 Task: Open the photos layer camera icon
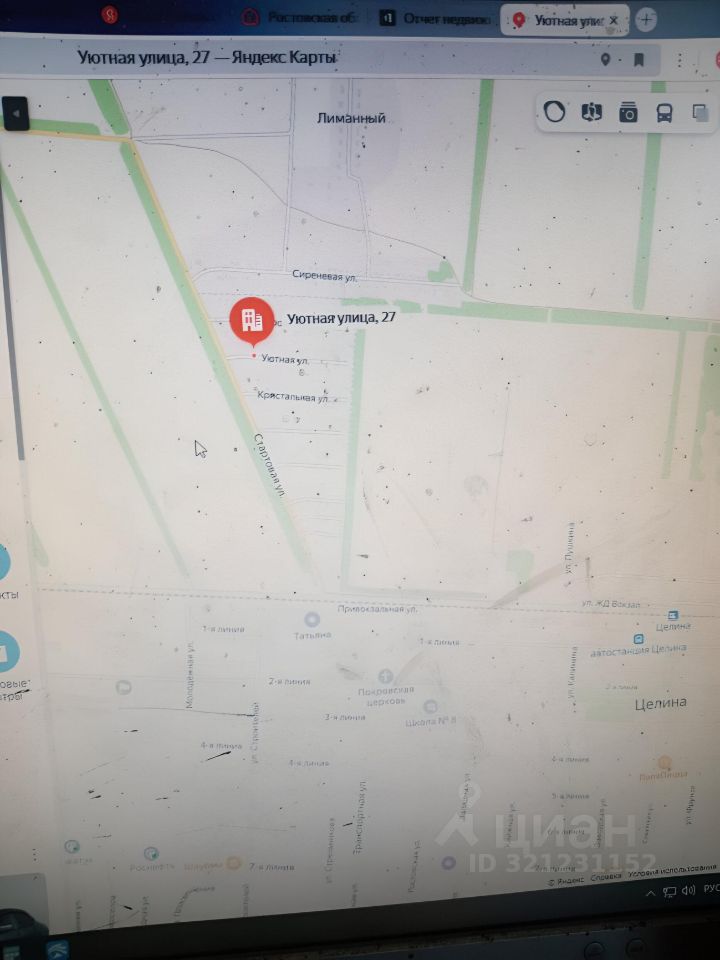coord(628,112)
